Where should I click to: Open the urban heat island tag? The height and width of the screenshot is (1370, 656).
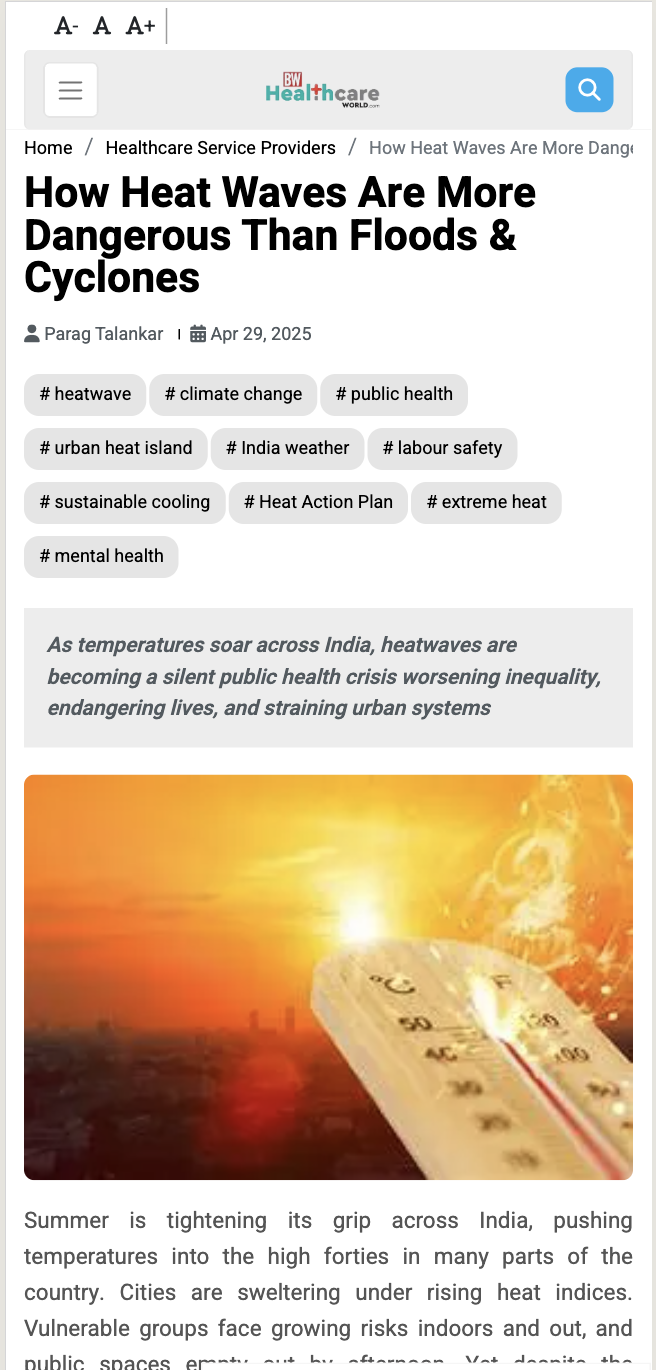[116, 448]
